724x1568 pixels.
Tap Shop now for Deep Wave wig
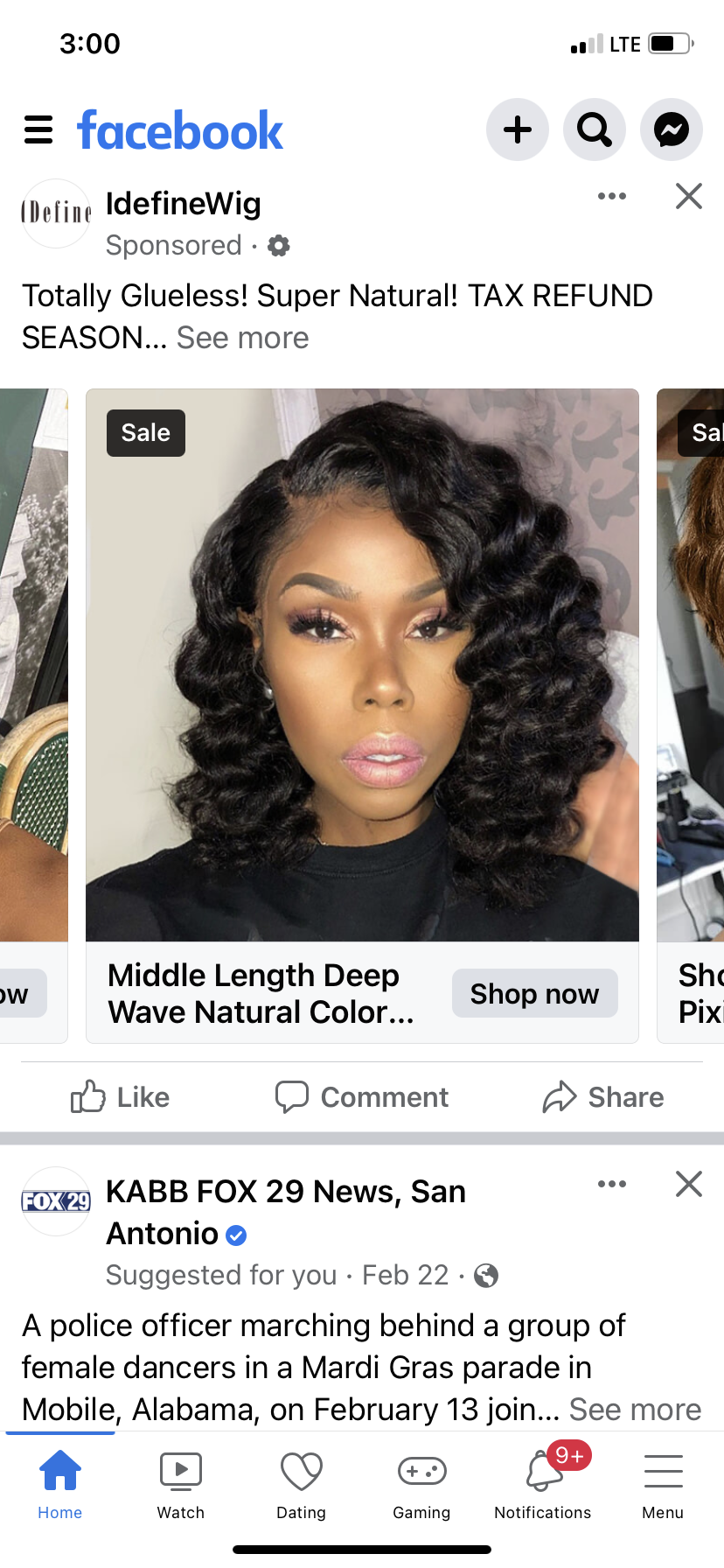click(x=535, y=993)
